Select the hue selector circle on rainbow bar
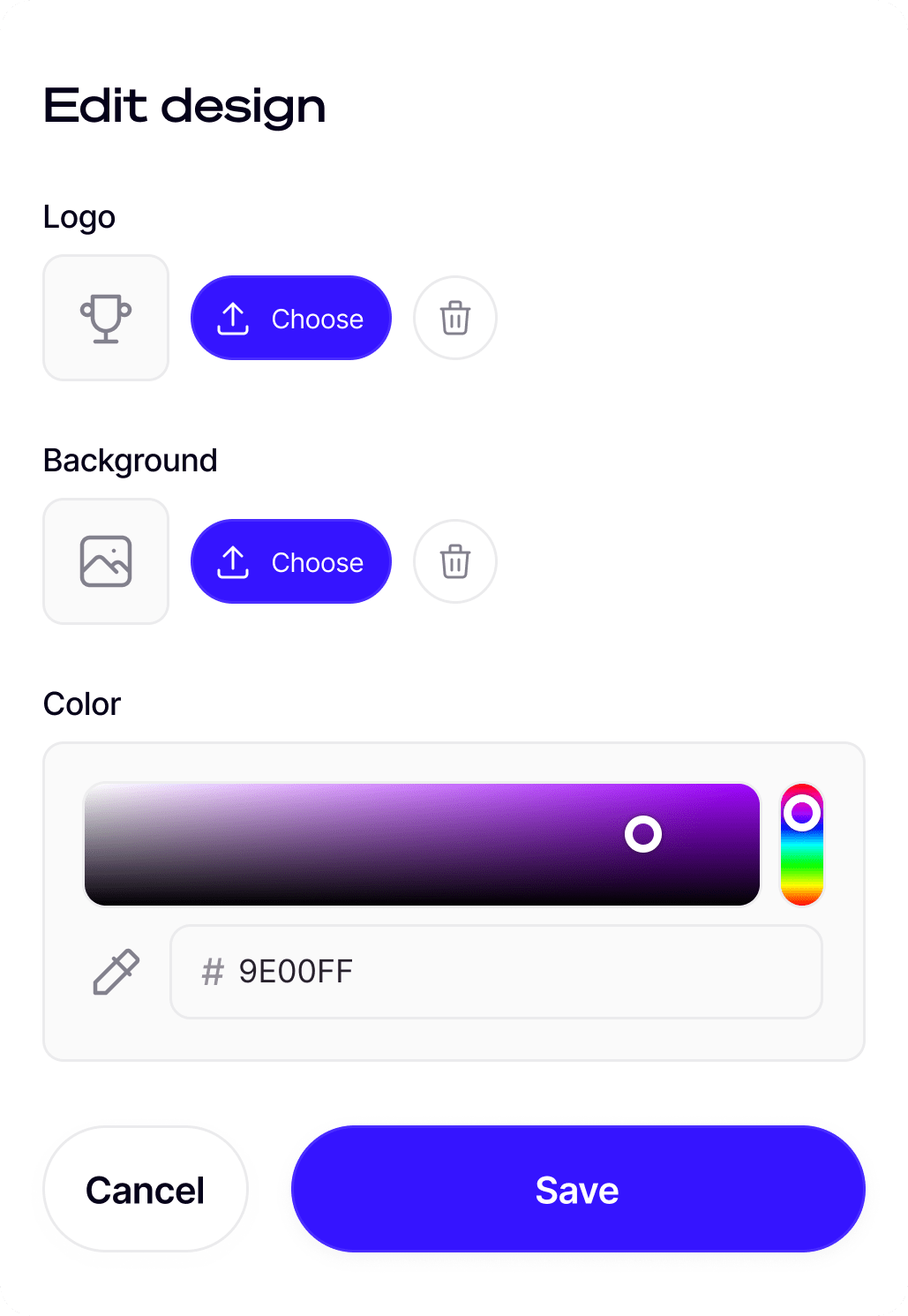The width and height of the screenshot is (908, 1316). coord(801,813)
